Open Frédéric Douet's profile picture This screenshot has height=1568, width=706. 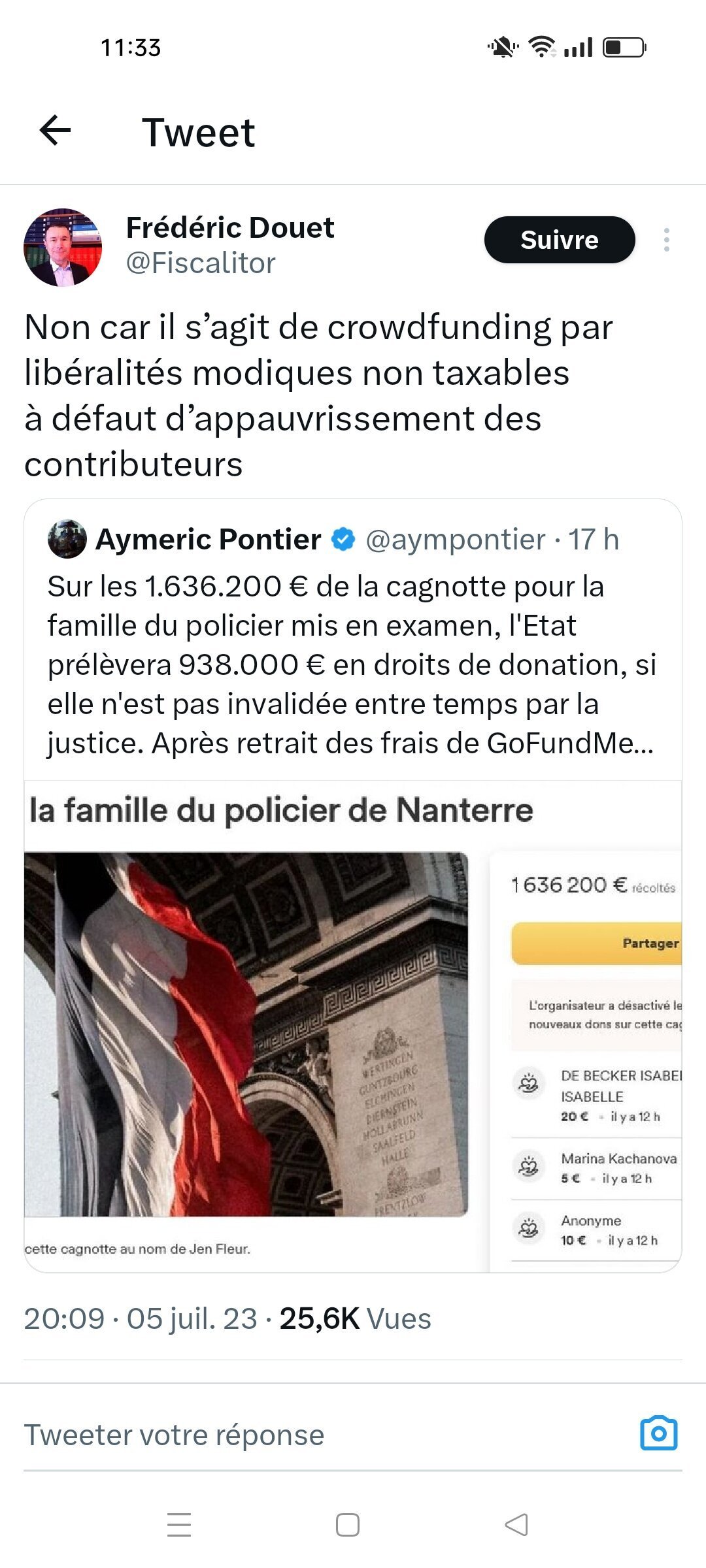pyautogui.click(x=63, y=248)
